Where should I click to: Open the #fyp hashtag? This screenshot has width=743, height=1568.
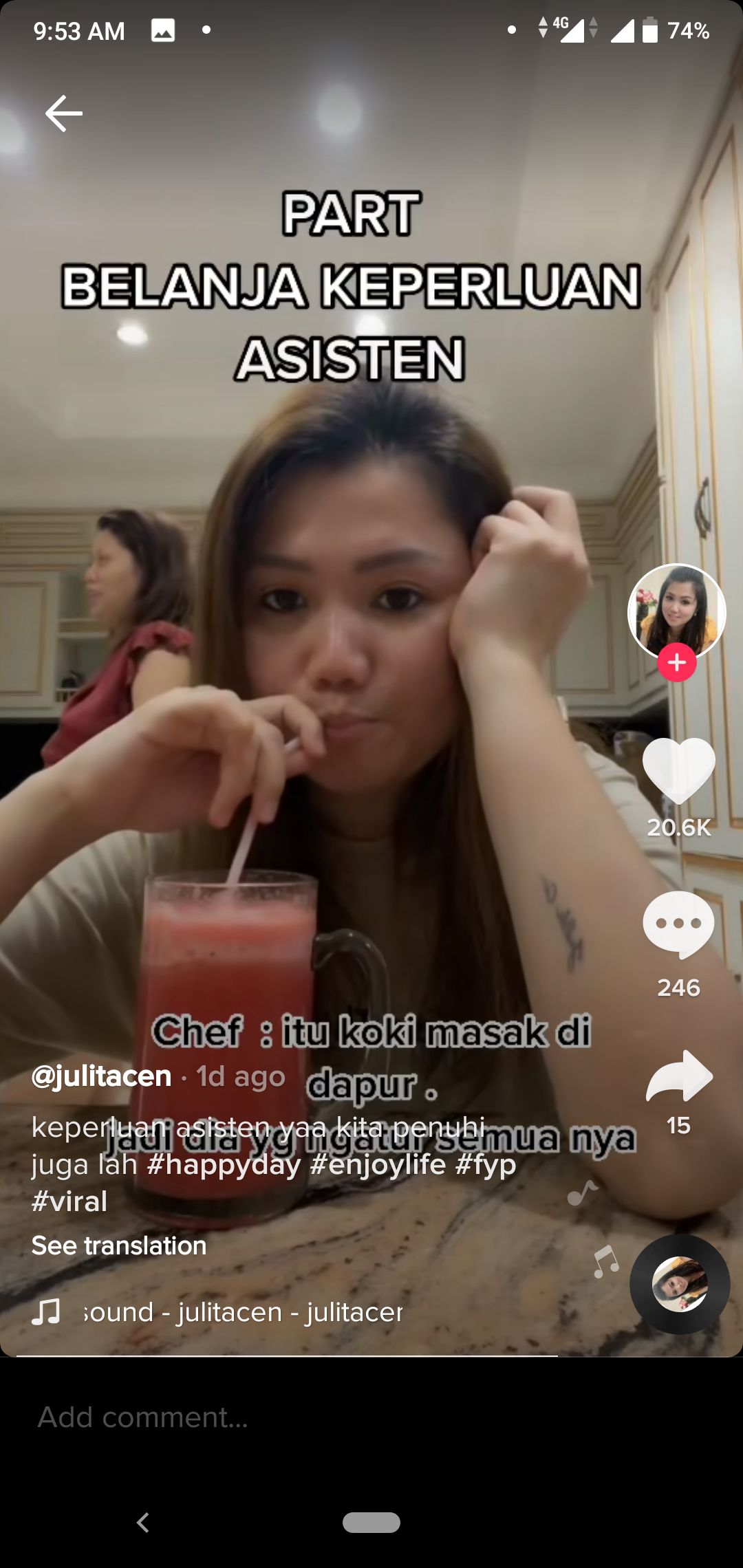pyautogui.click(x=486, y=1164)
